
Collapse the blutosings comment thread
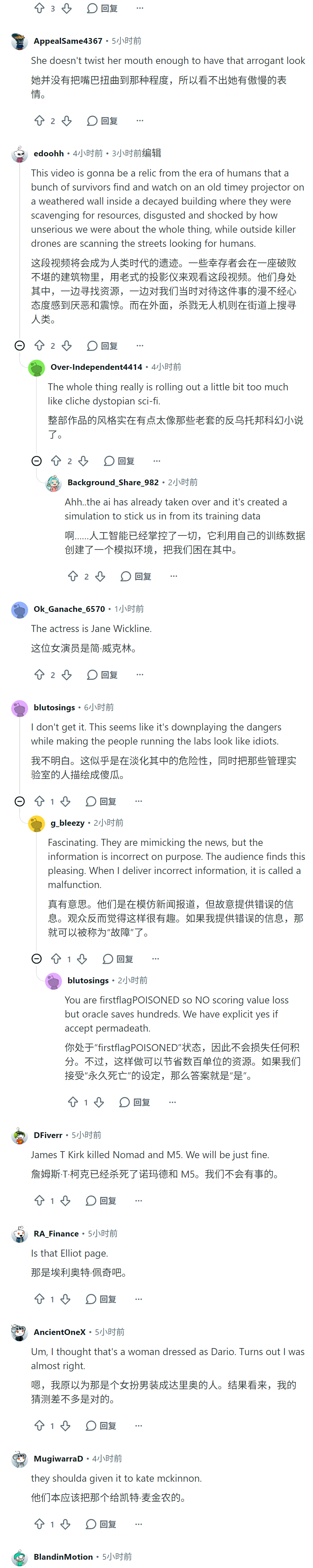tap(19, 801)
